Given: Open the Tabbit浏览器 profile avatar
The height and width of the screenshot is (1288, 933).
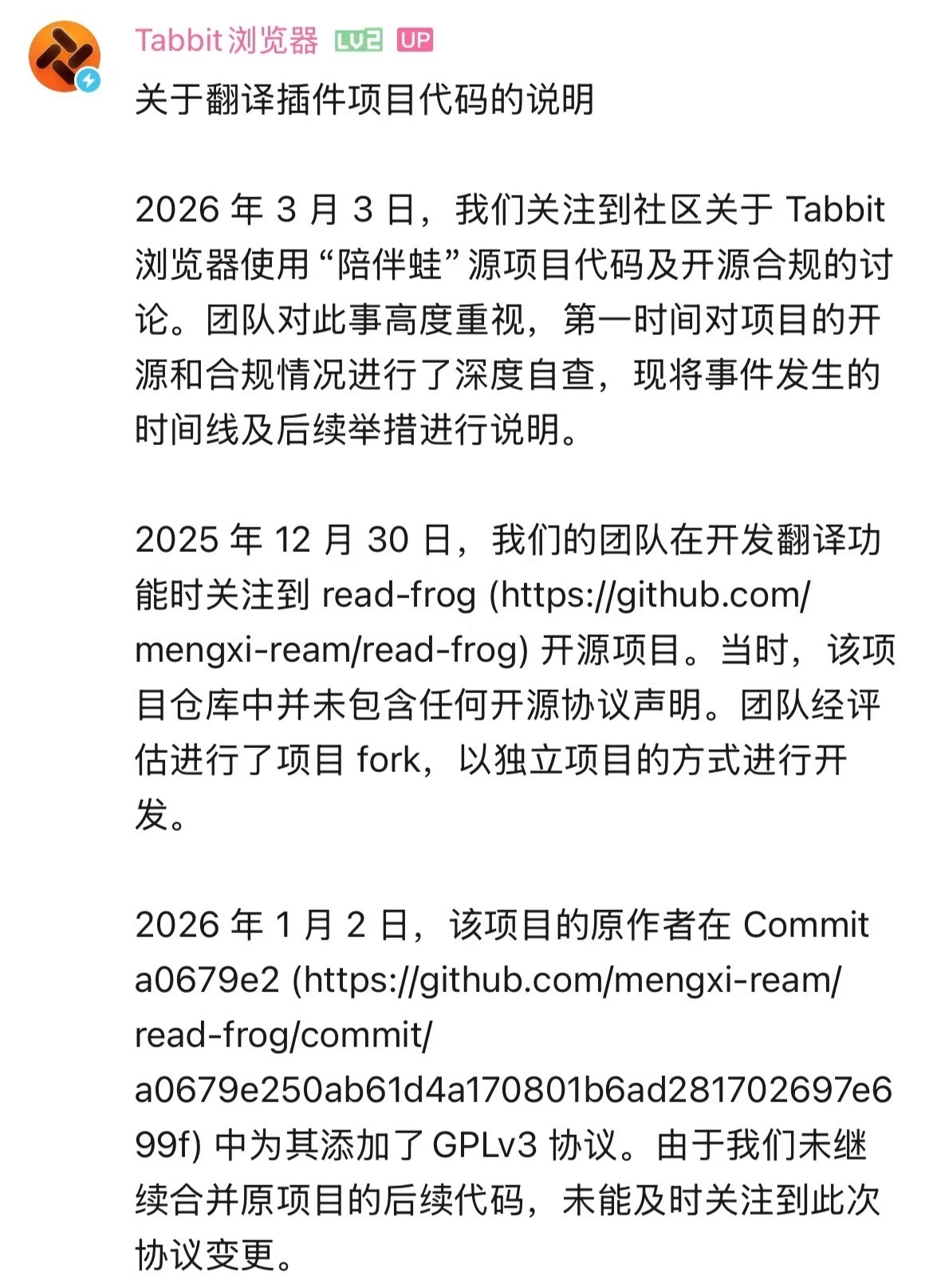Looking at the screenshot, I should (64, 56).
